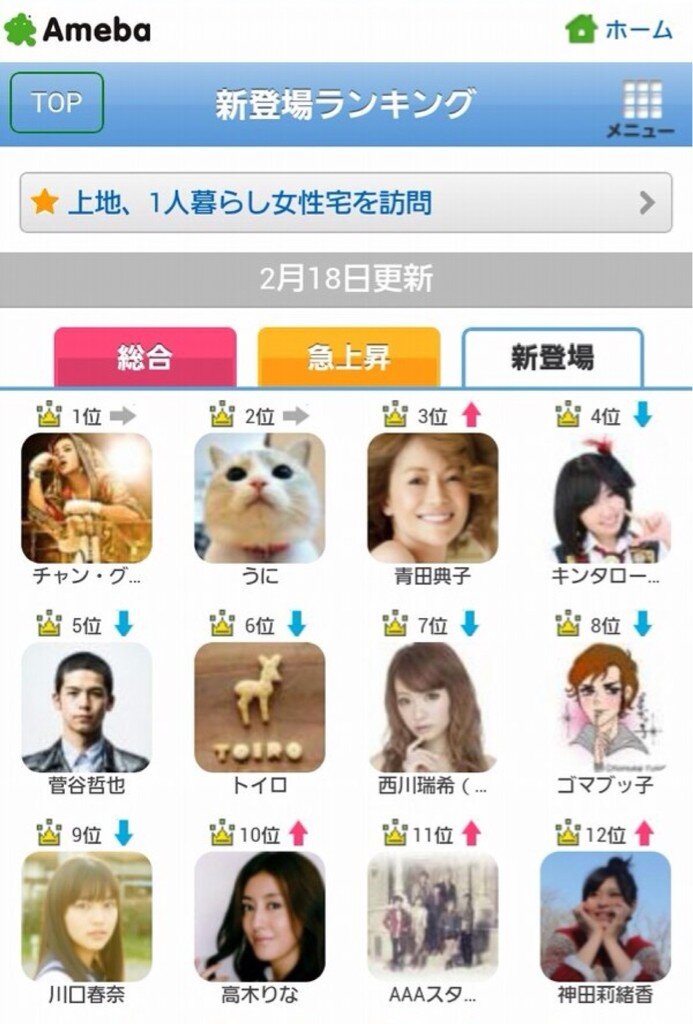Viewport: 693px width, 1024px height.
Task: Switch to the 急上昇 tab
Action: tap(348, 357)
